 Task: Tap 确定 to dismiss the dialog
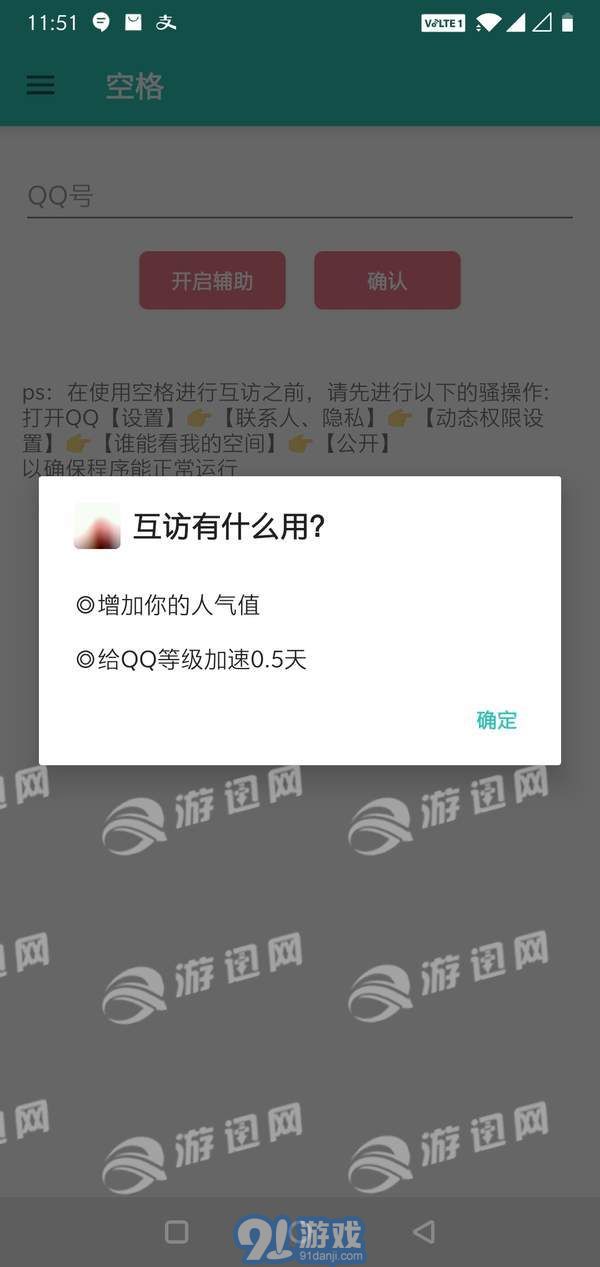click(x=496, y=720)
